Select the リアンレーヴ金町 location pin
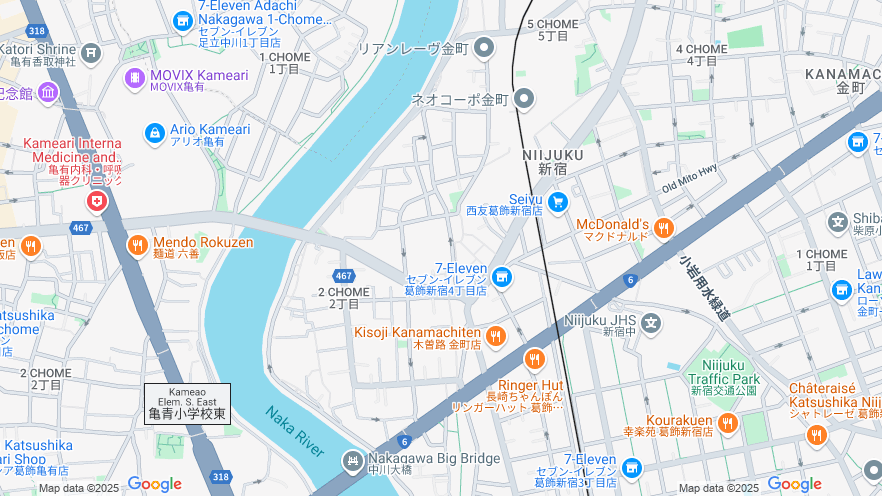This screenshot has height=496, width=882. 485,47
